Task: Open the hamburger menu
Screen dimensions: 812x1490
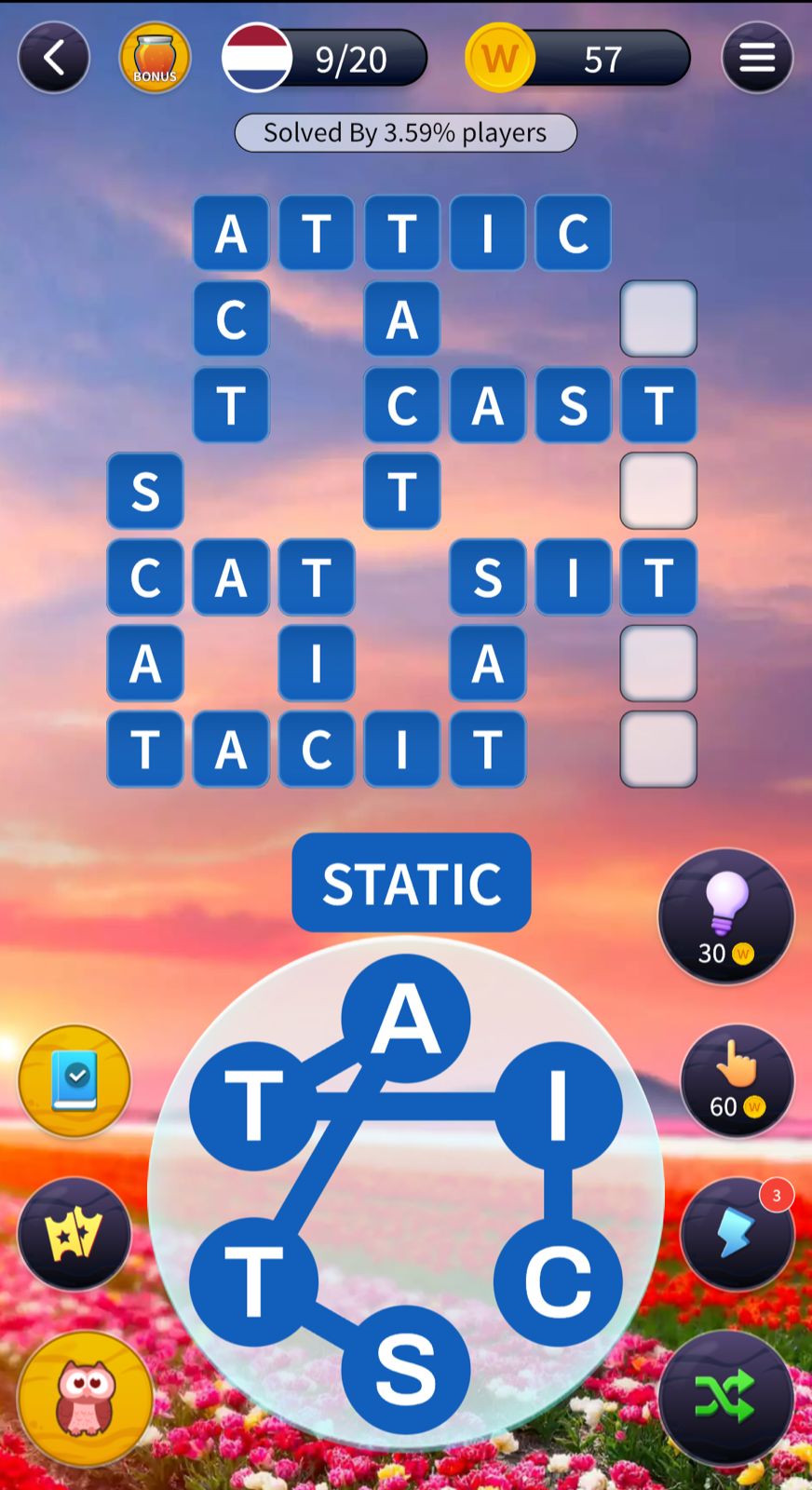Action: (756, 58)
